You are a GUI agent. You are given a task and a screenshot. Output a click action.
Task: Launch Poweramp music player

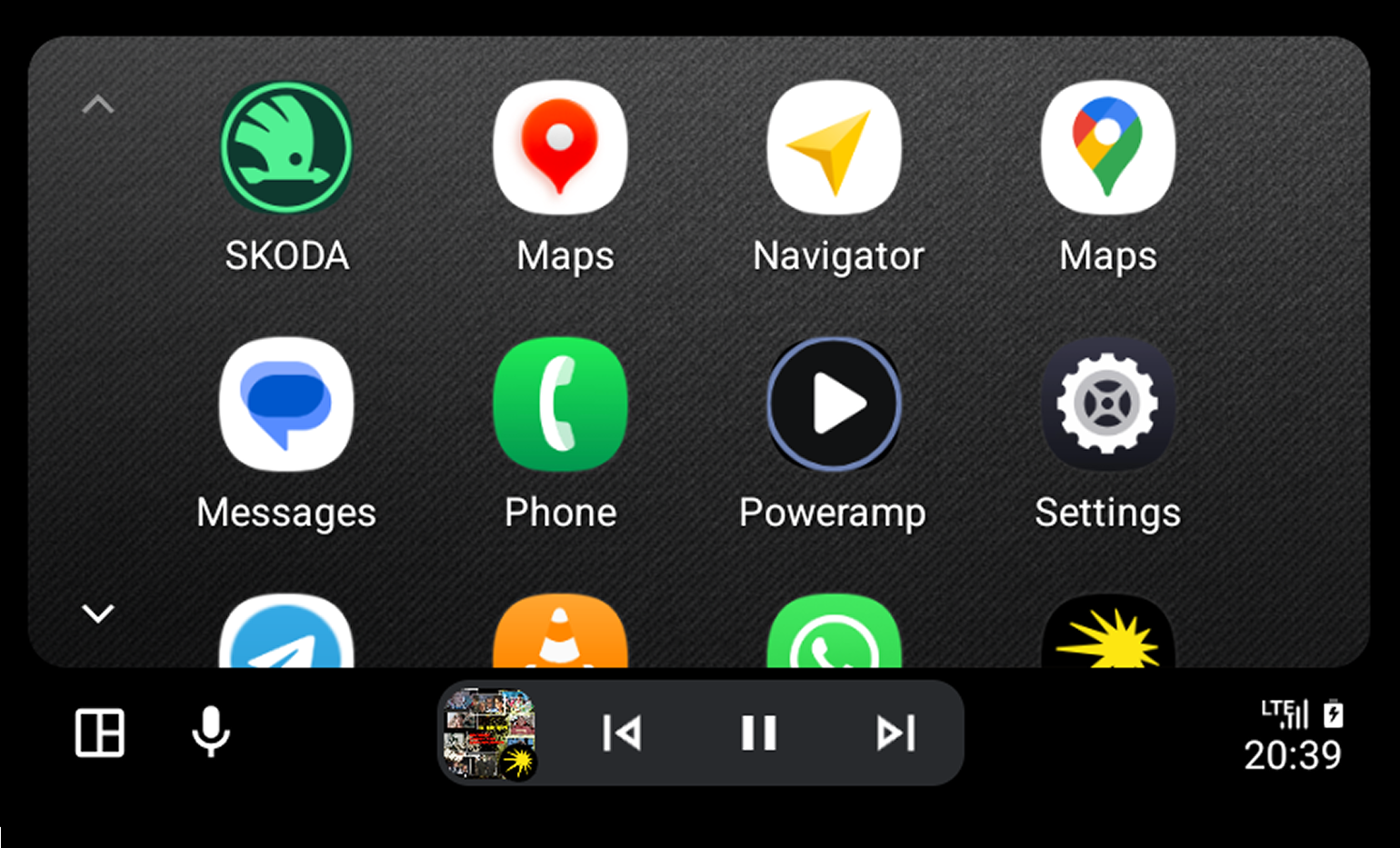[835, 404]
